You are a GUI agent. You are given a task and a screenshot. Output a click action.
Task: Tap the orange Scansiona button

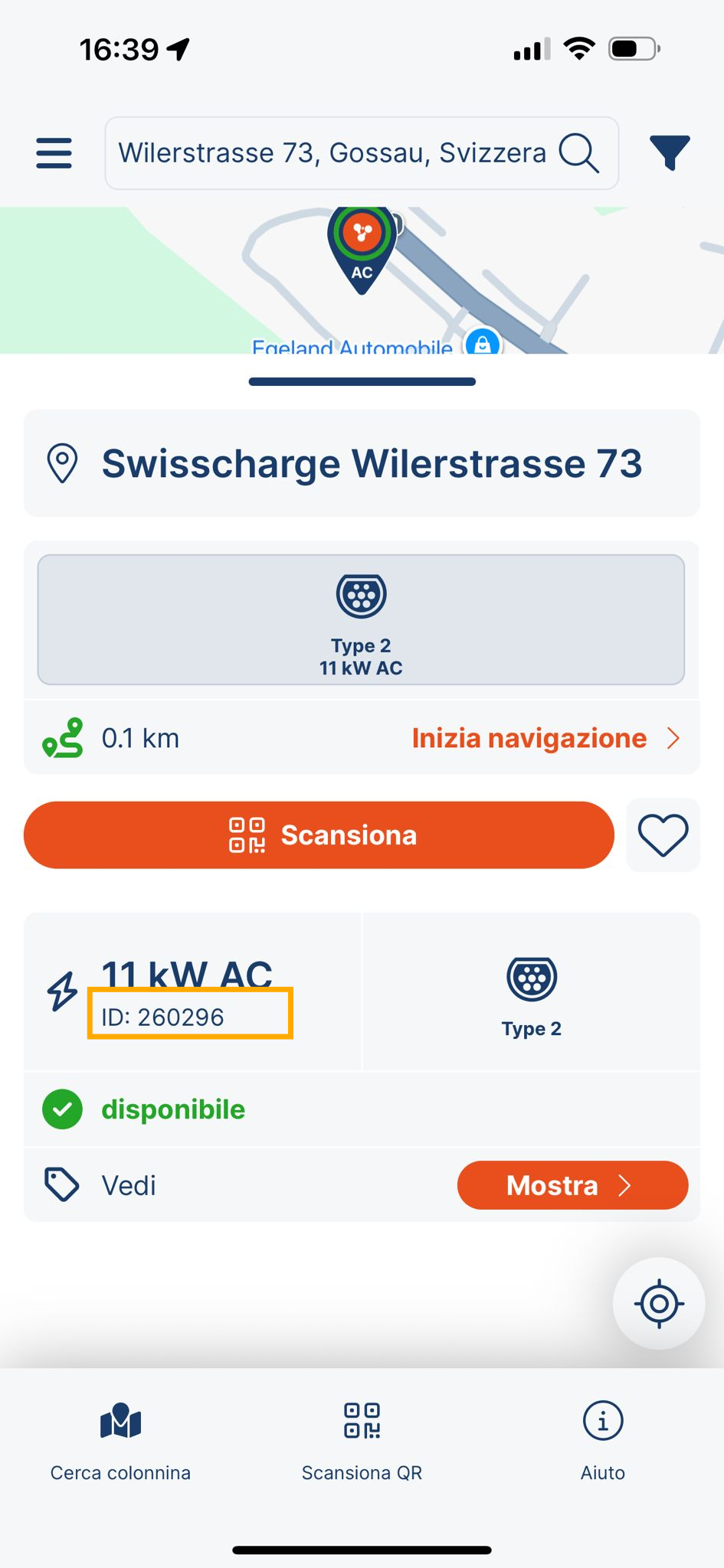pyautogui.click(x=319, y=835)
